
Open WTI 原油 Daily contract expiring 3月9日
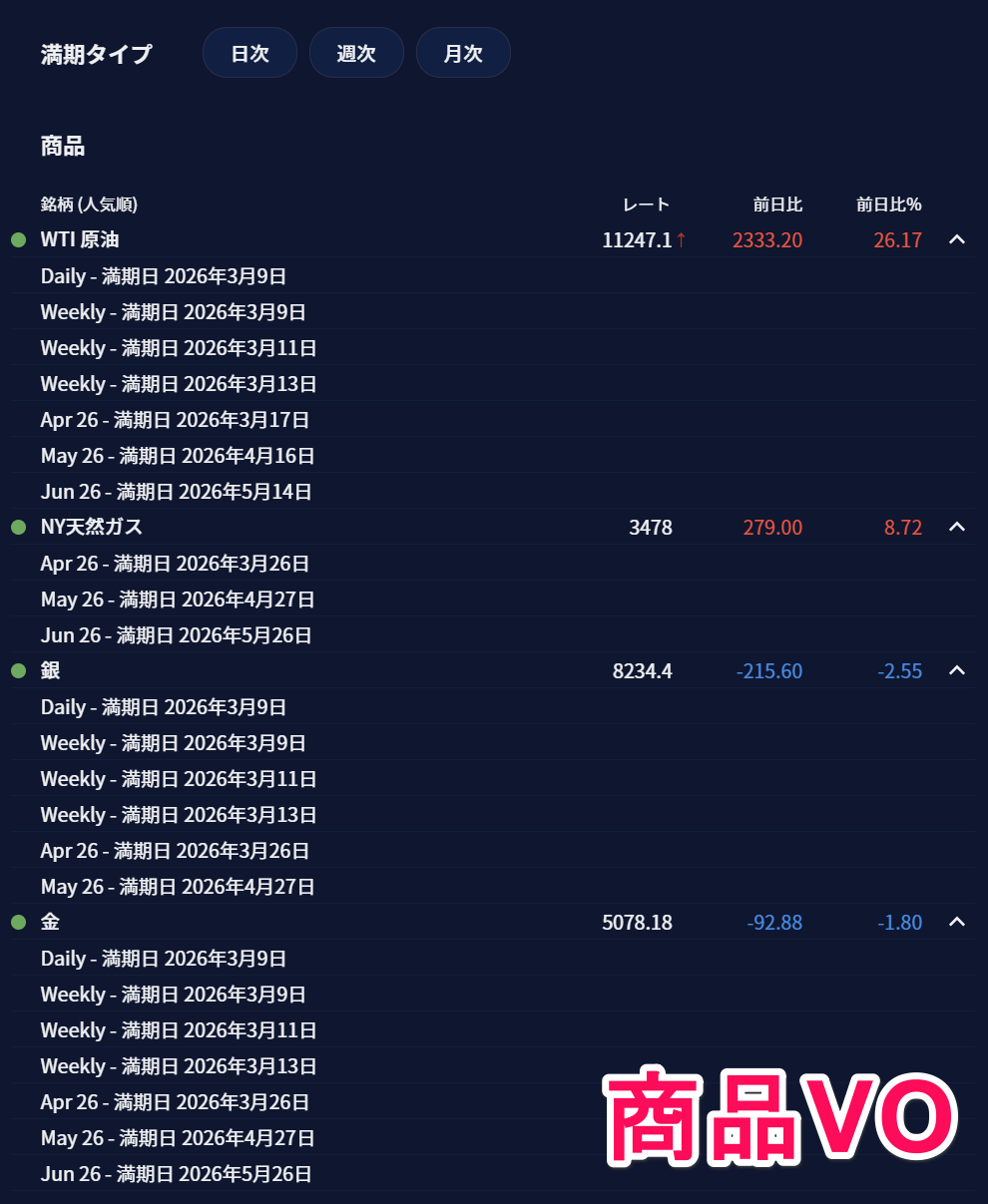164,276
